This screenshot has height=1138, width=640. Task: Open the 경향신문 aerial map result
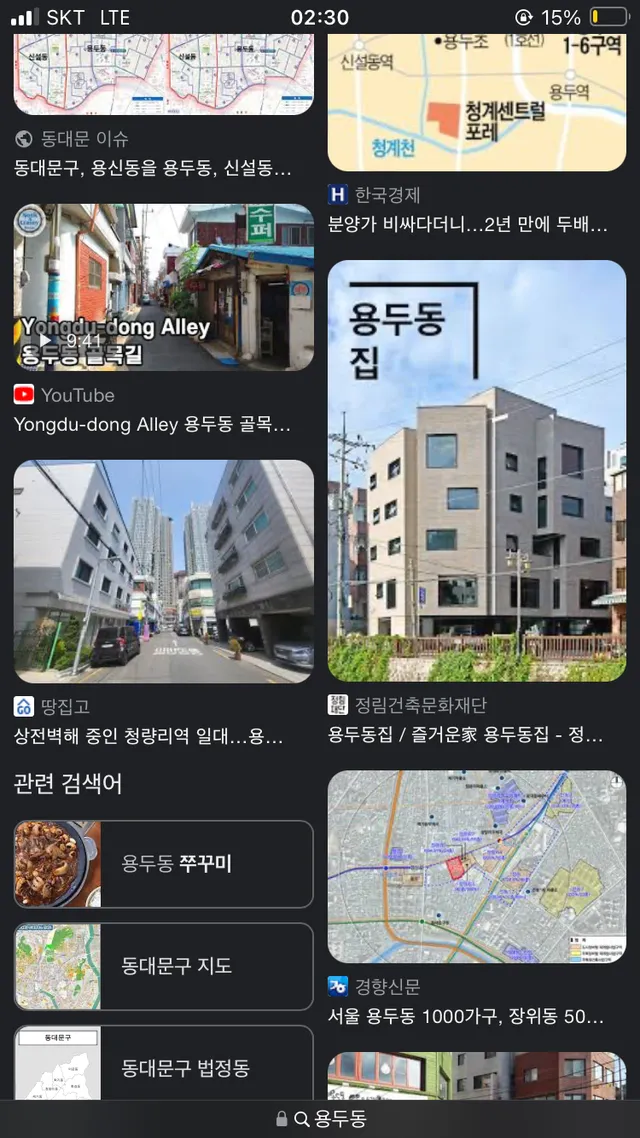(x=477, y=867)
